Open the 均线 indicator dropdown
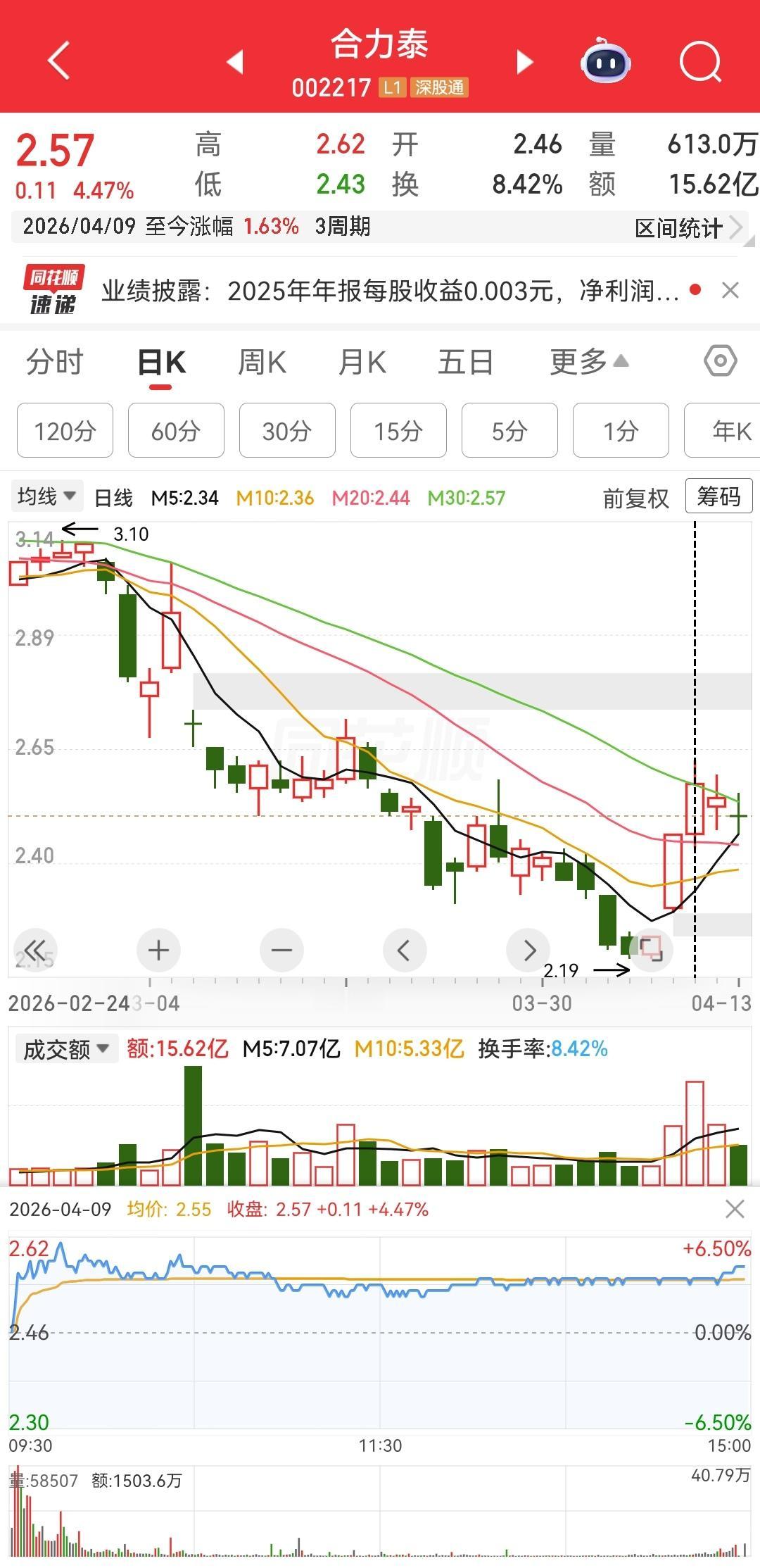The height and width of the screenshot is (1568, 760). 46,495
